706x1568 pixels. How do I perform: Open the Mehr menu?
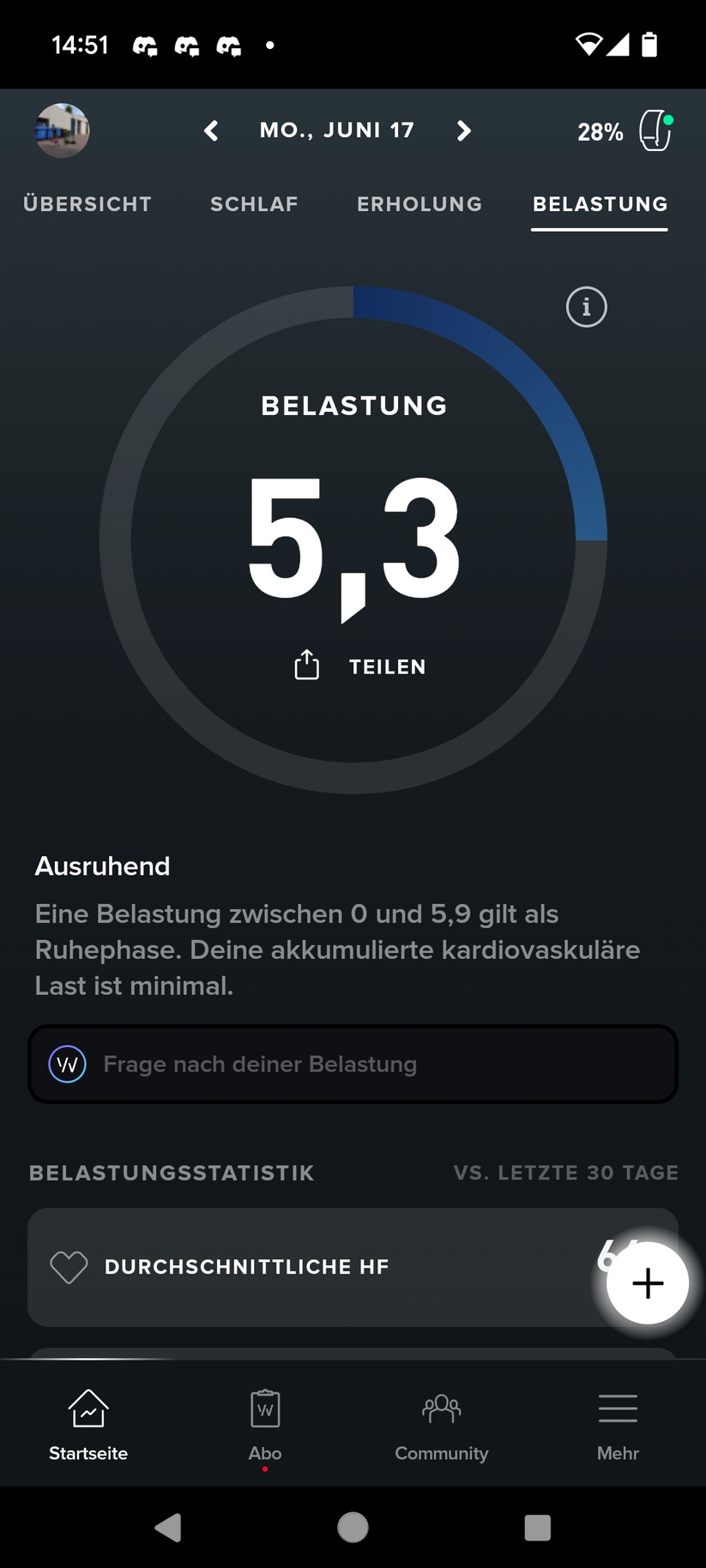tap(618, 1424)
